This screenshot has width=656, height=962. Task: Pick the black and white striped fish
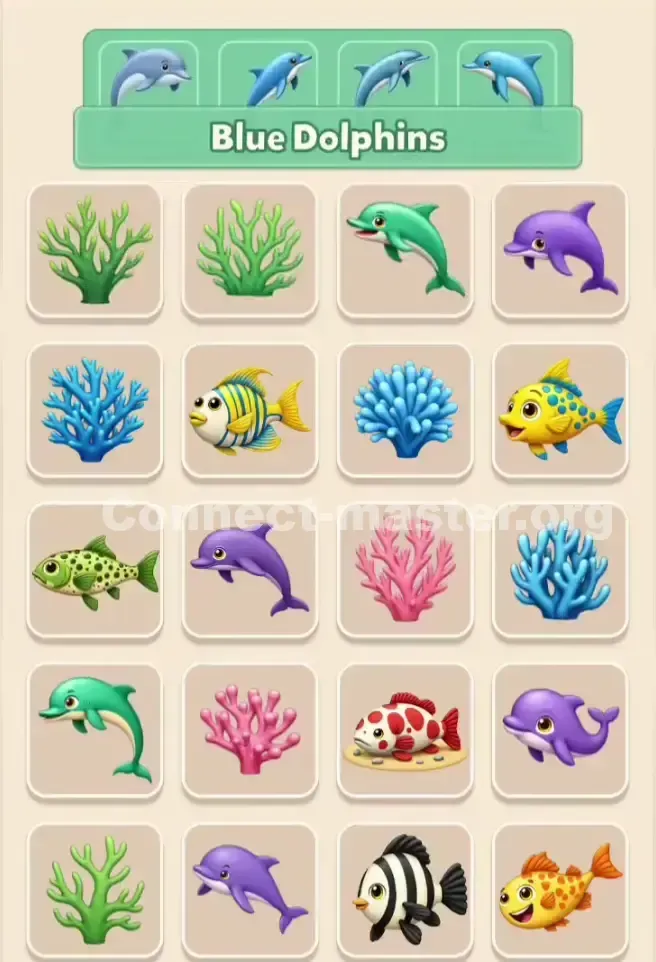coord(404,889)
